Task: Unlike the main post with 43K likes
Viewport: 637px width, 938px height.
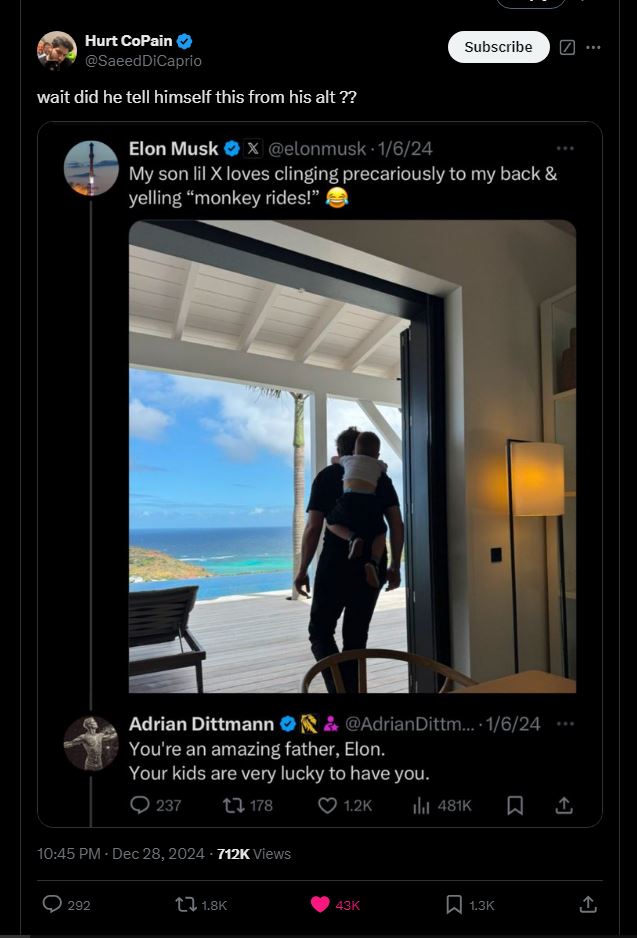Action: tap(336, 904)
